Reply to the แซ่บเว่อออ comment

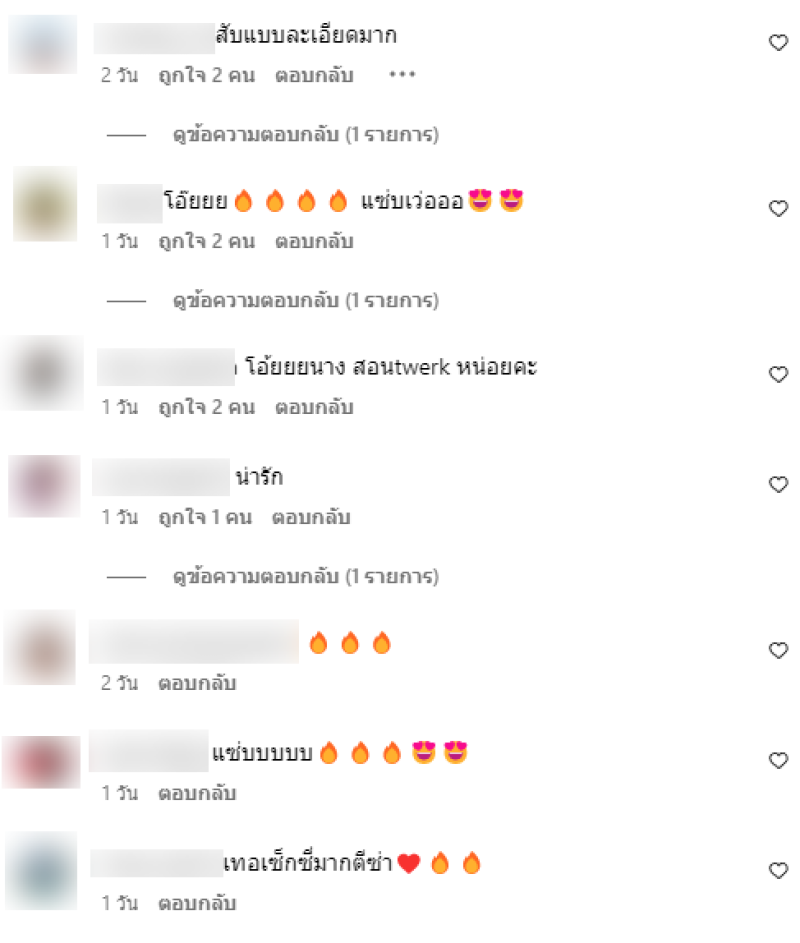314,241
